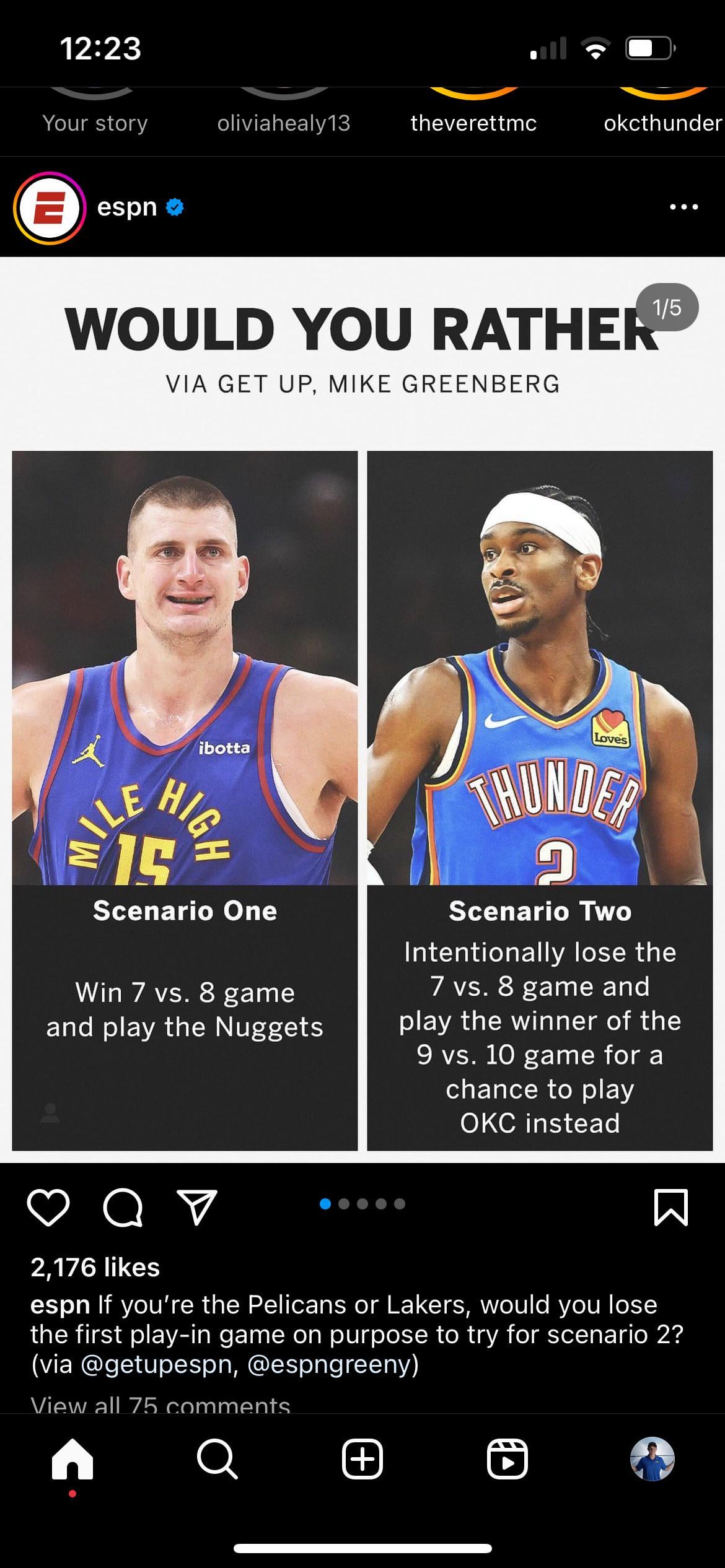
Task: Open the espn profile picture
Action: [x=50, y=208]
